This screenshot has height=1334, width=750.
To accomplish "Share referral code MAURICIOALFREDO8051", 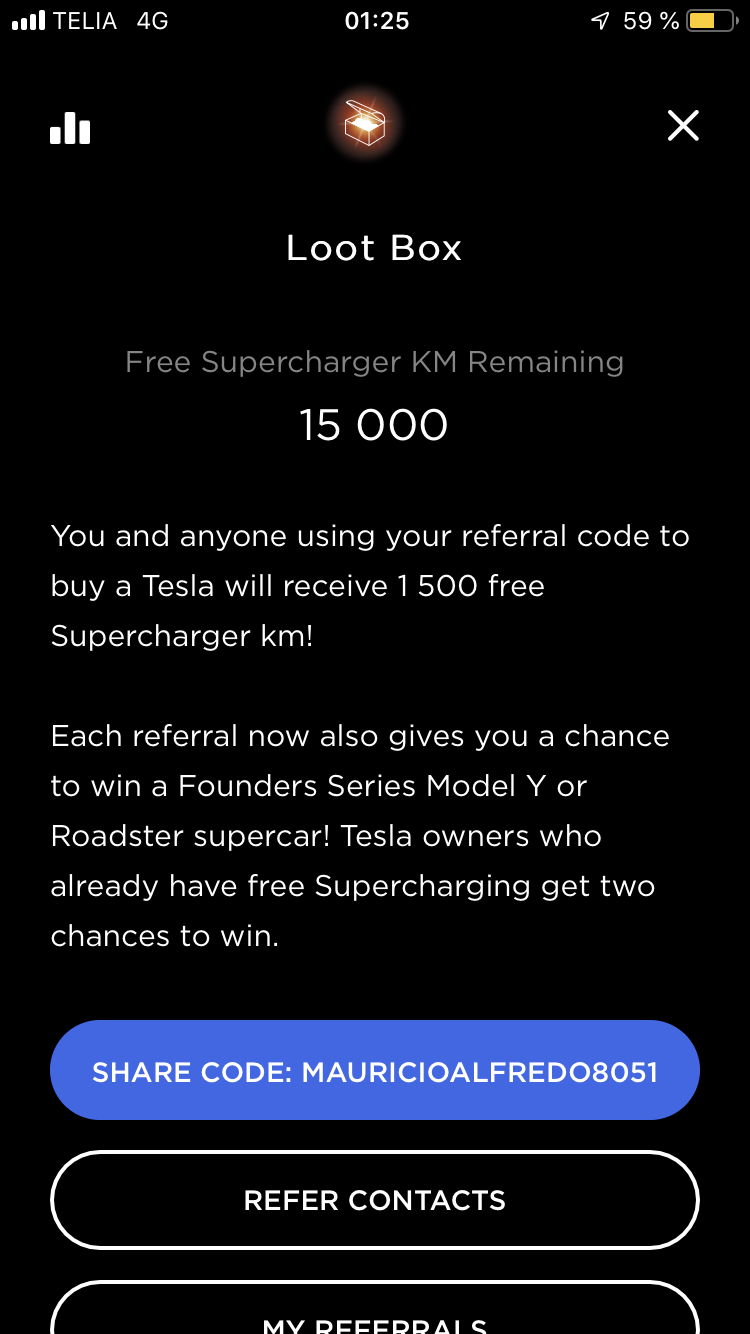I will point(375,1071).
